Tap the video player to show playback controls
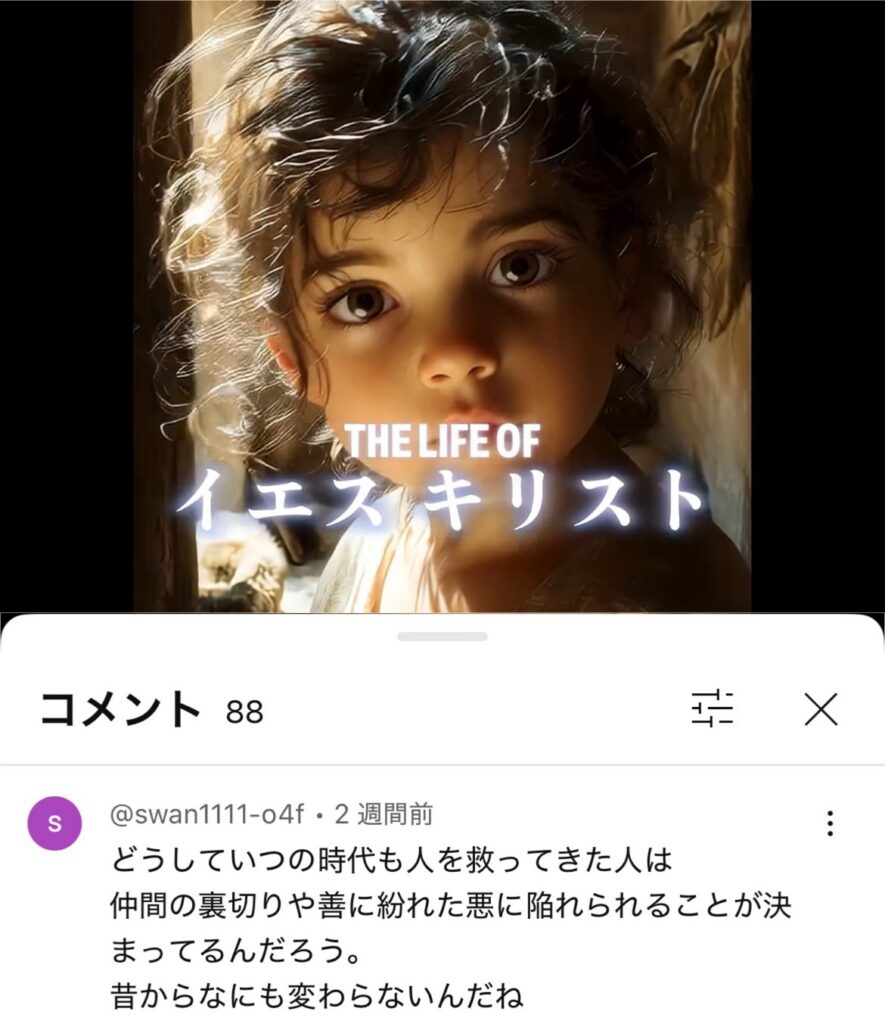The height and width of the screenshot is (1024, 885). (x=442, y=300)
